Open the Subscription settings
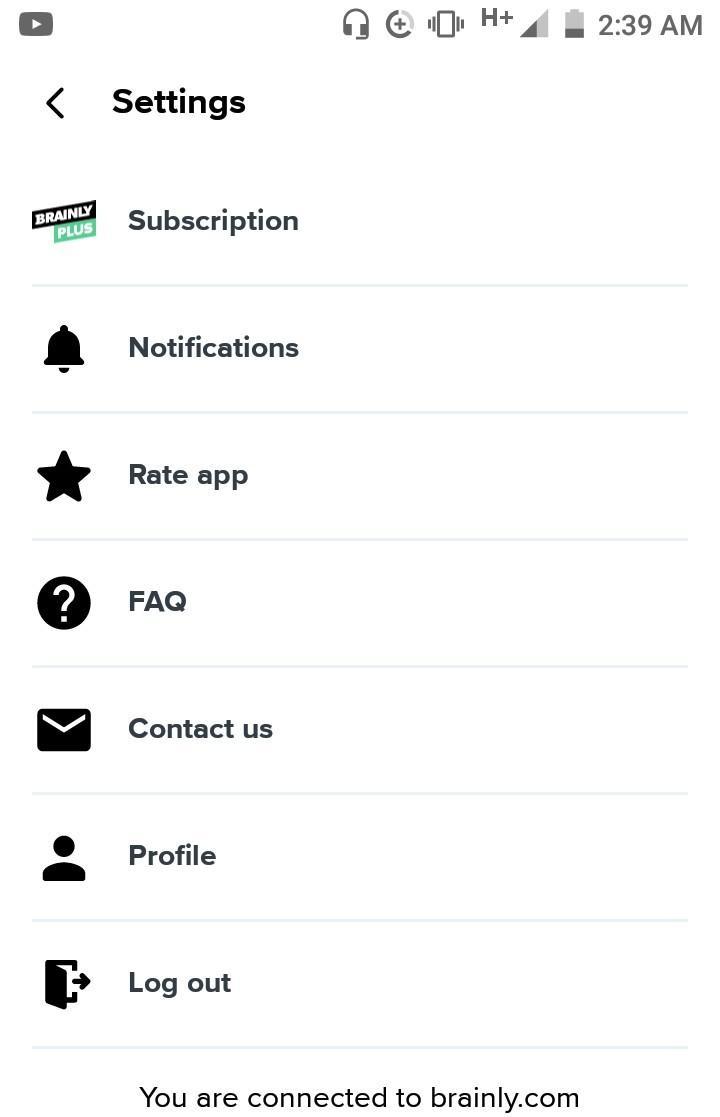Image resolution: width=720 pixels, height=1117 pixels. click(213, 221)
